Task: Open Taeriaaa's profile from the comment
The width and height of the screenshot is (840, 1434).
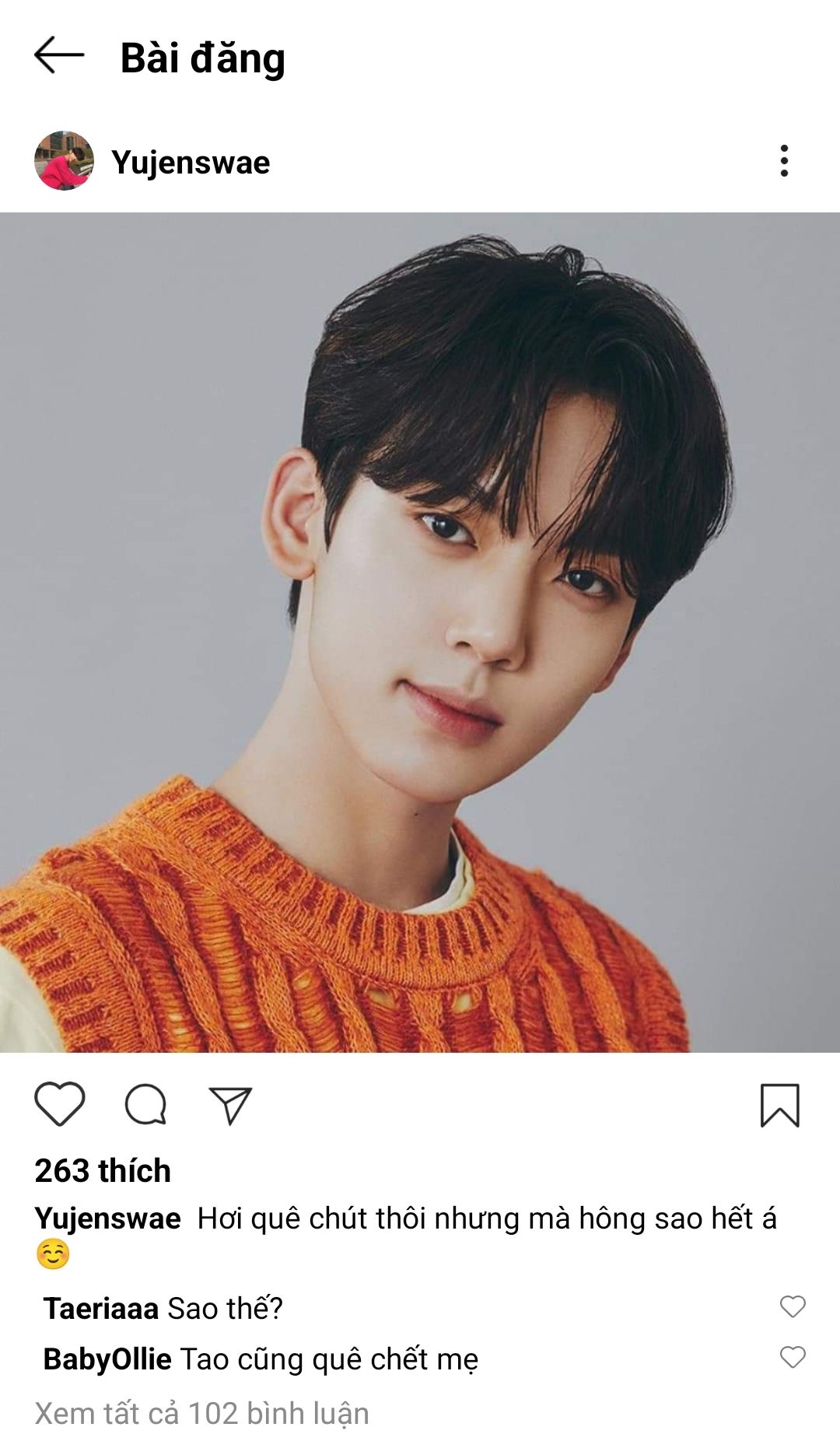Action: point(101,1309)
